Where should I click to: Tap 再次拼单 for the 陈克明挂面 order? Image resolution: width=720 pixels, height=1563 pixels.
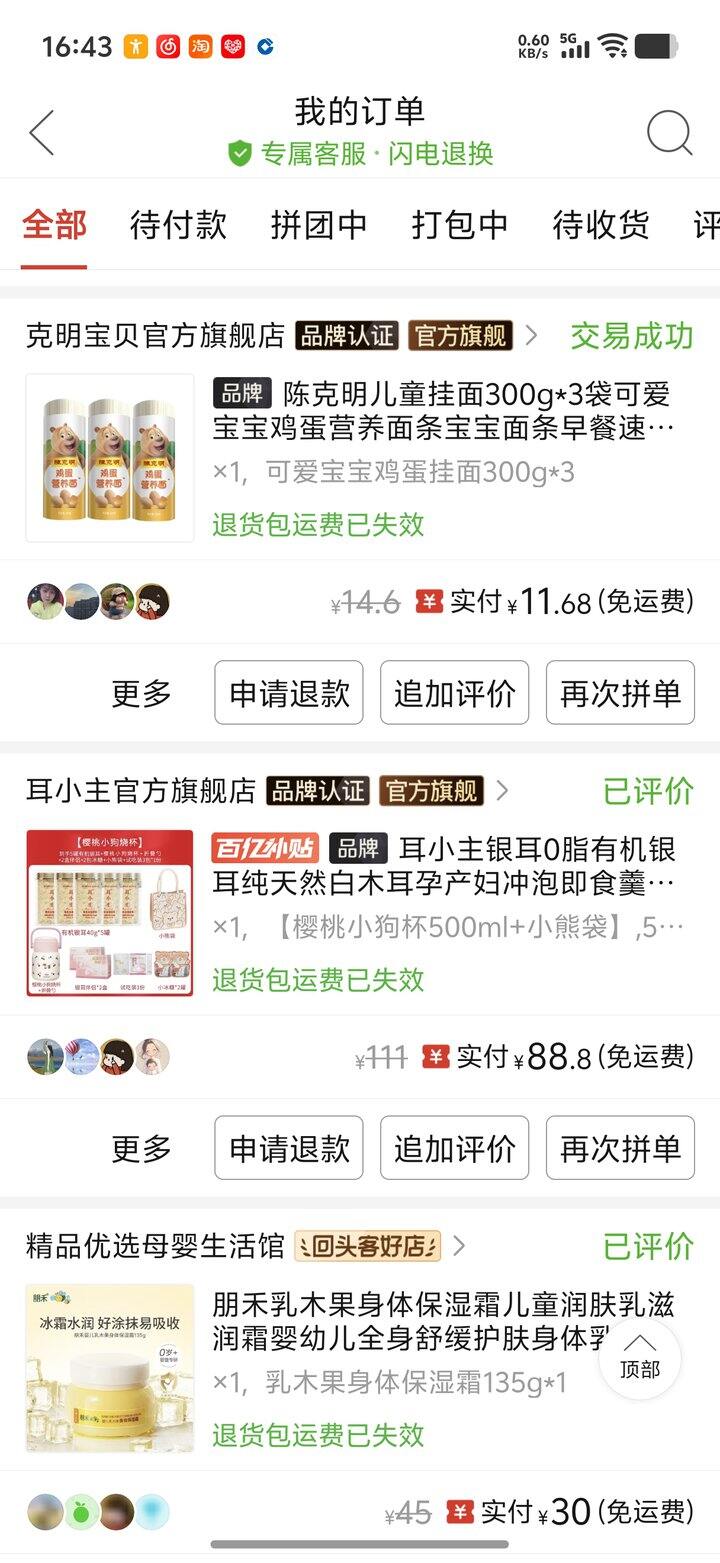pos(620,693)
